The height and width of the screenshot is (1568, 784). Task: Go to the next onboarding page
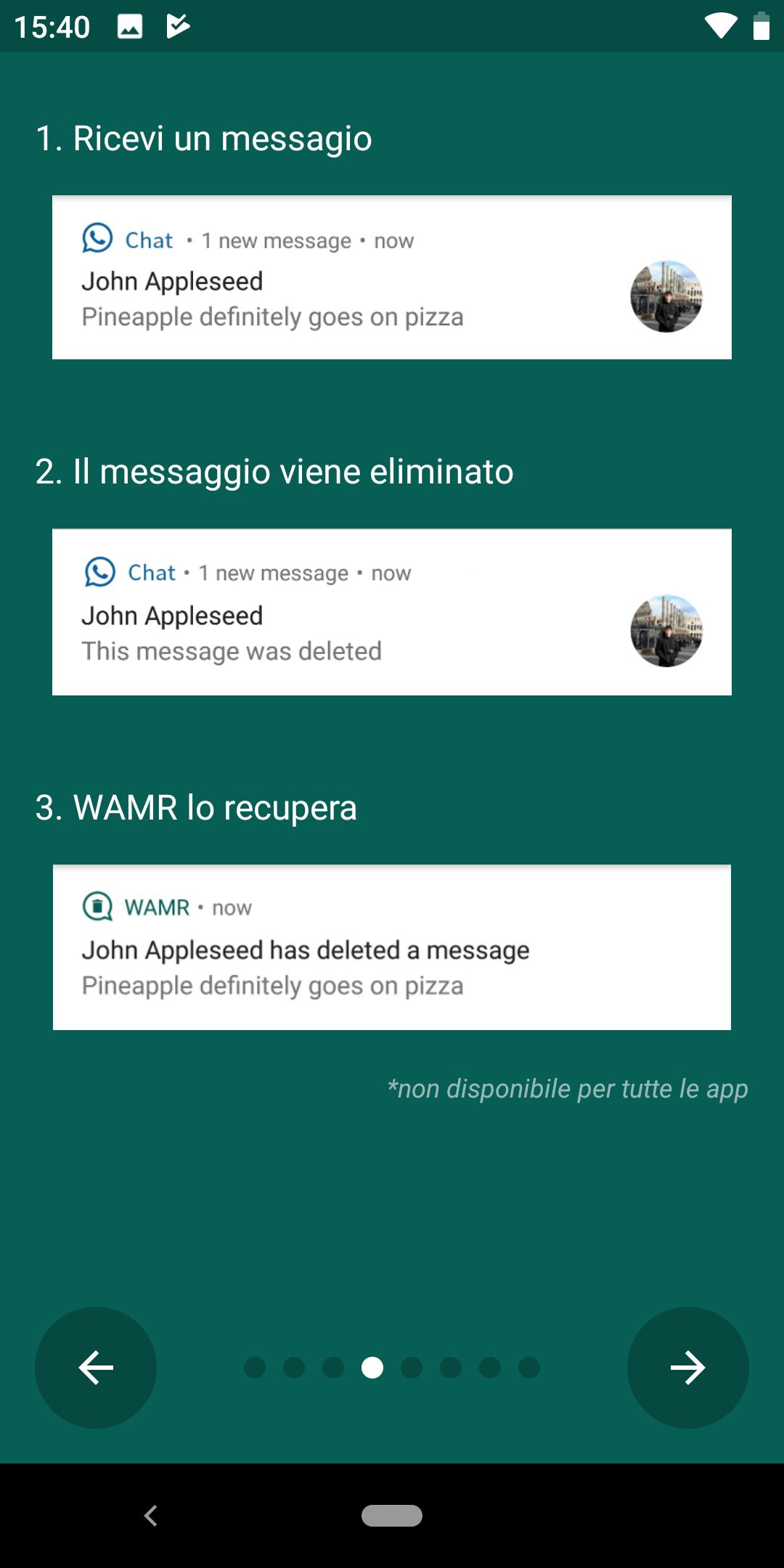point(687,1368)
